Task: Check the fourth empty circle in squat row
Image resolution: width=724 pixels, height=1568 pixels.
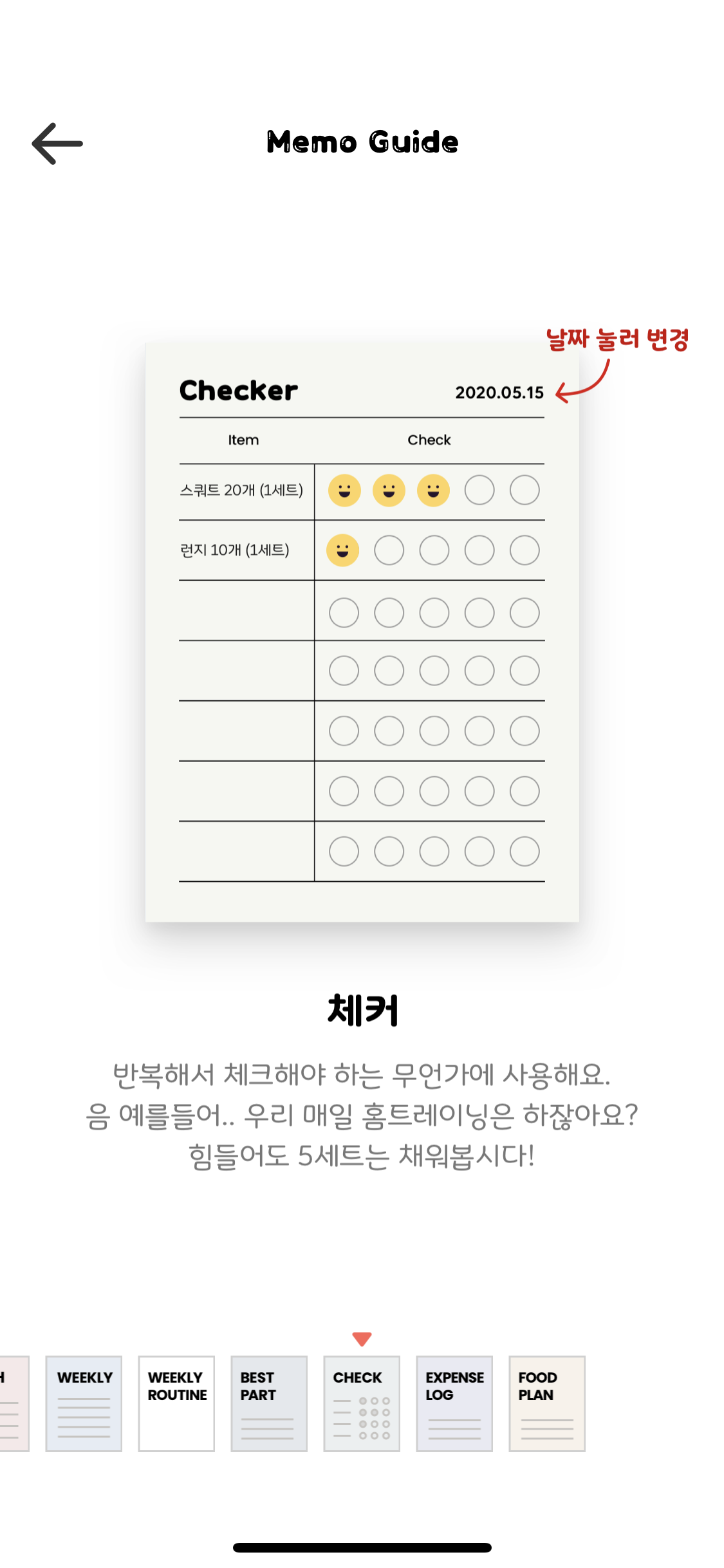Action: [x=479, y=490]
